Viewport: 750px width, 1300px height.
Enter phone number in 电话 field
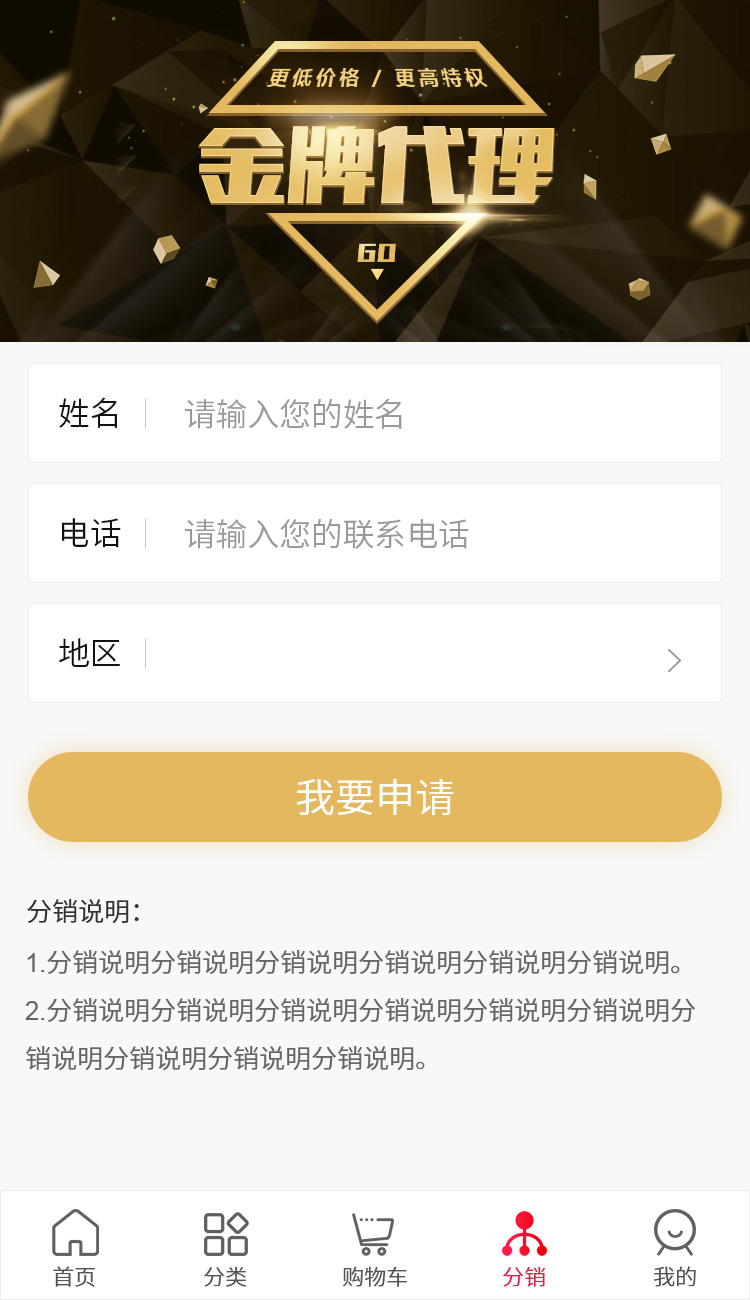click(x=430, y=534)
